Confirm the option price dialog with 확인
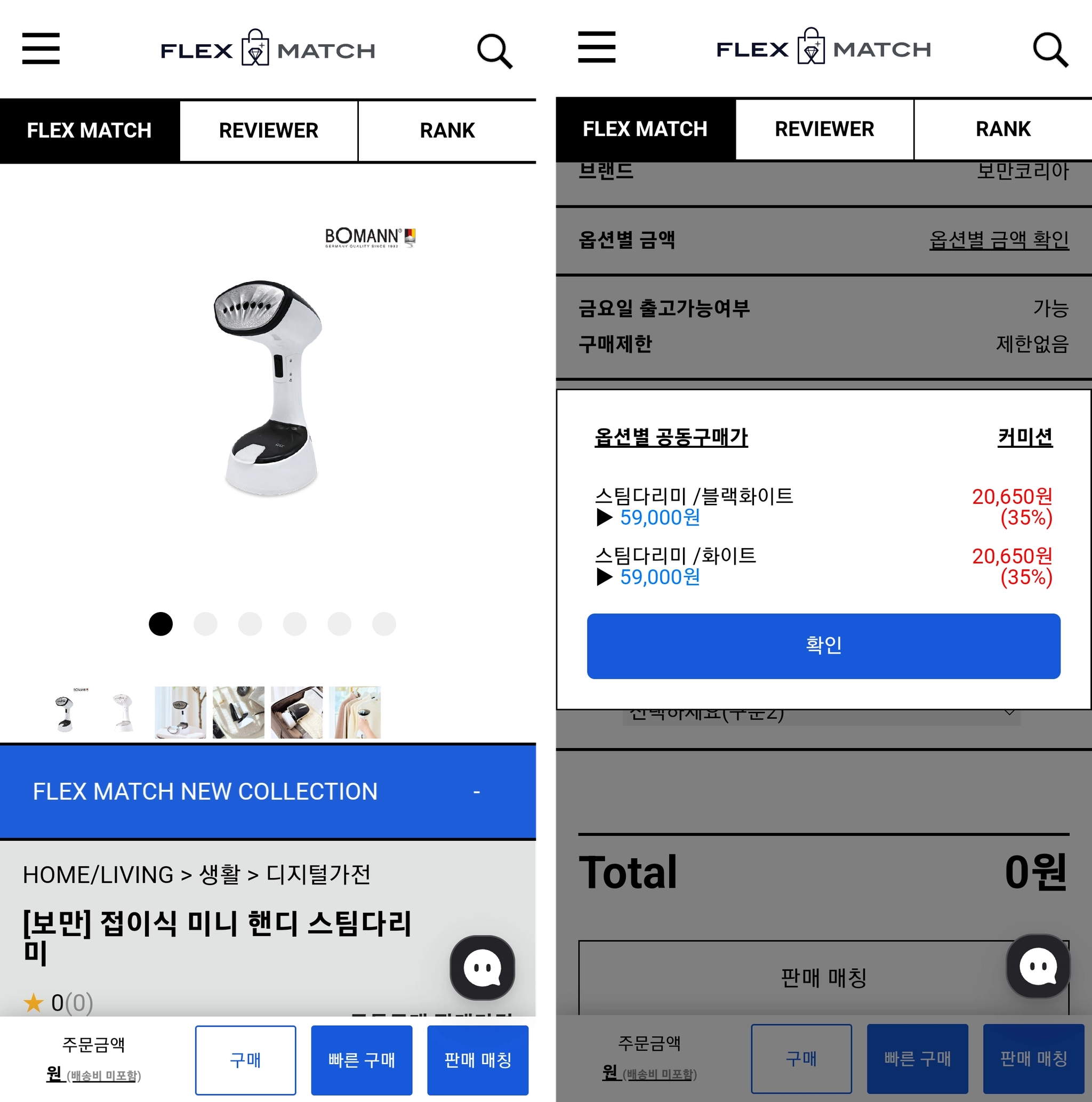 (823, 646)
